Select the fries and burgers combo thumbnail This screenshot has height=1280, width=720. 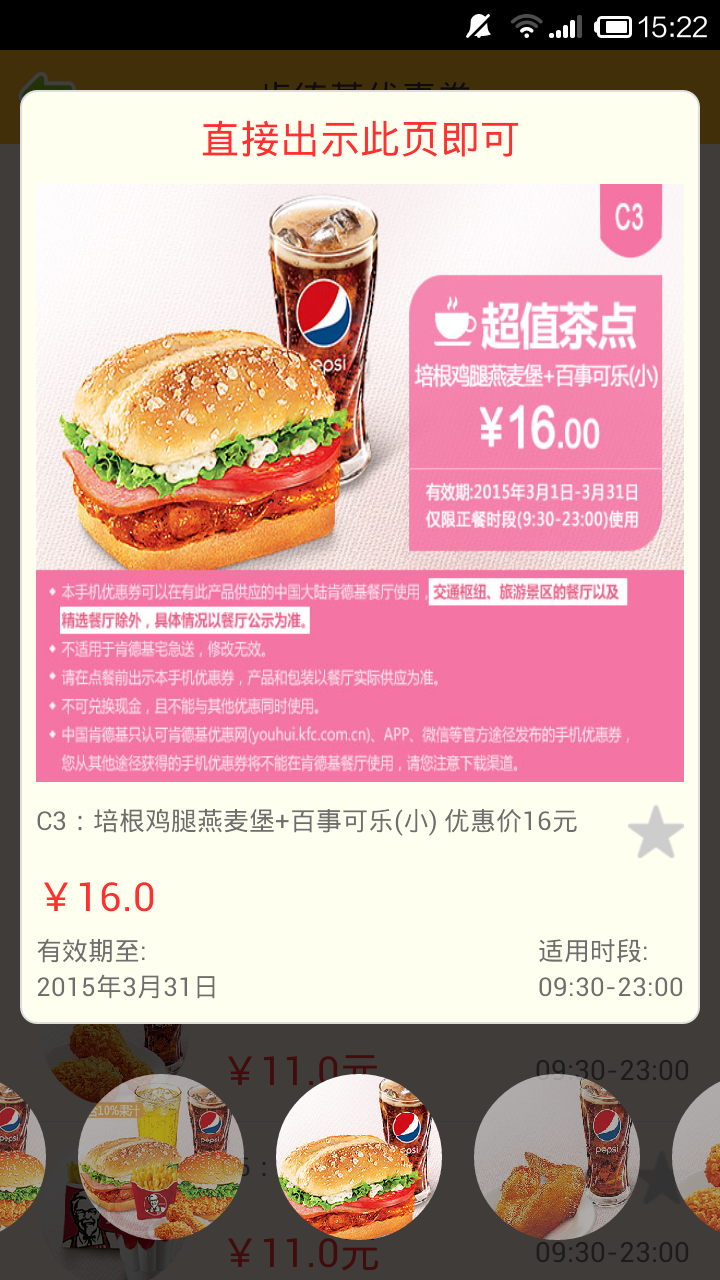161,1157
